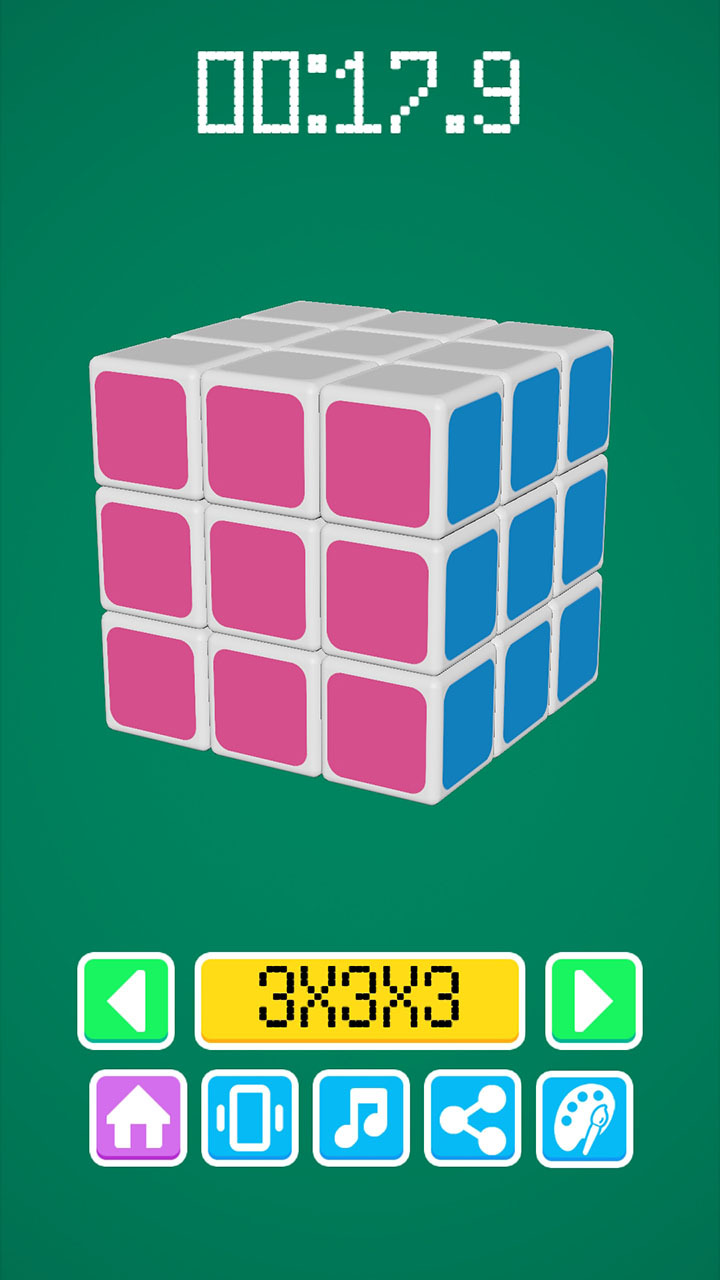The height and width of the screenshot is (1280, 720).
Task: Share the game
Action: pos(473,1118)
